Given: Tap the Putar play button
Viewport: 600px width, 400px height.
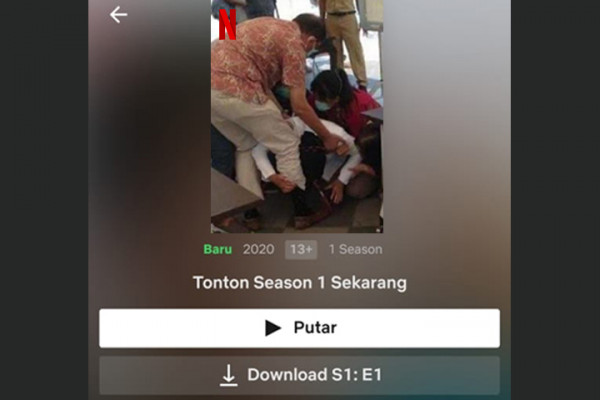Looking at the screenshot, I should coord(299,328).
